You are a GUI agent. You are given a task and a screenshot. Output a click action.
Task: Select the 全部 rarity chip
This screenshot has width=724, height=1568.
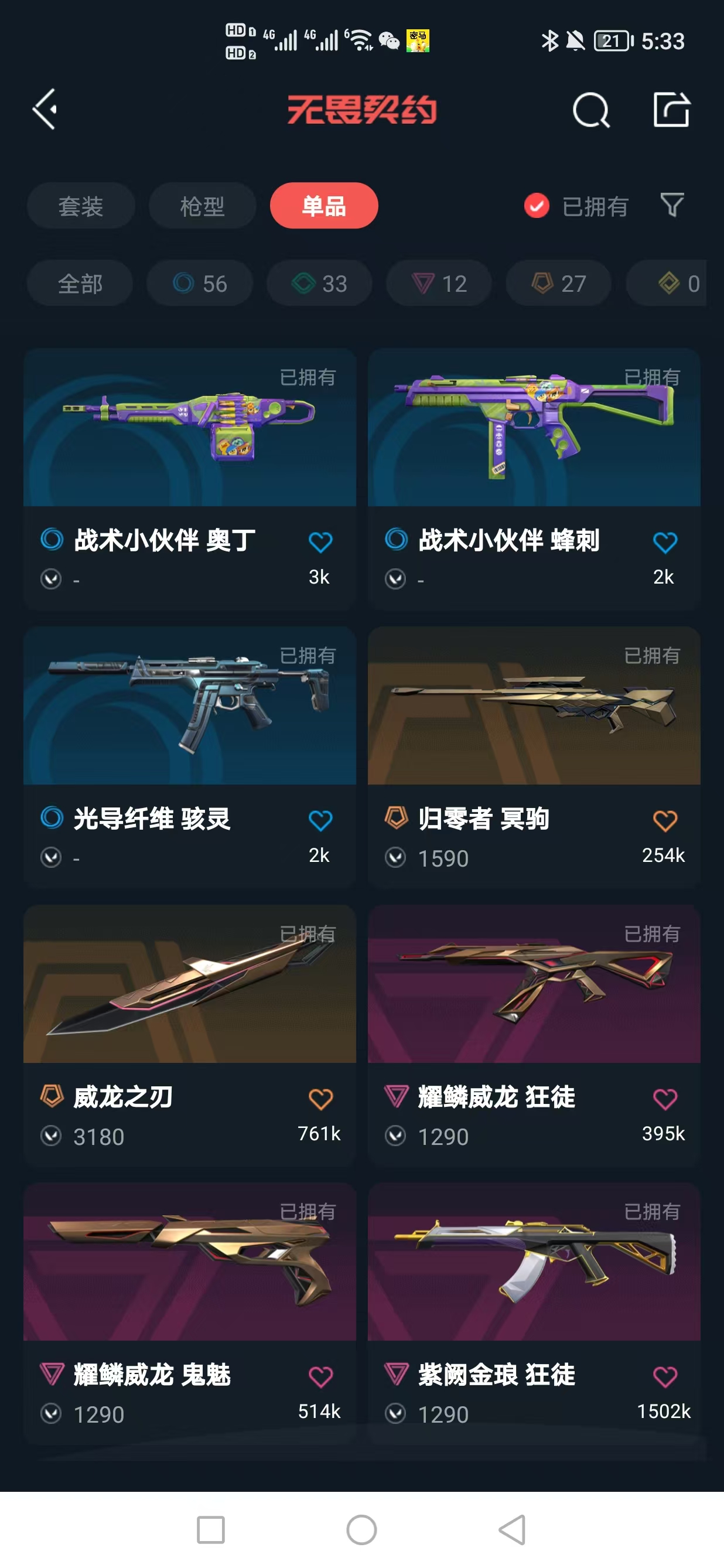pyautogui.click(x=80, y=284)
